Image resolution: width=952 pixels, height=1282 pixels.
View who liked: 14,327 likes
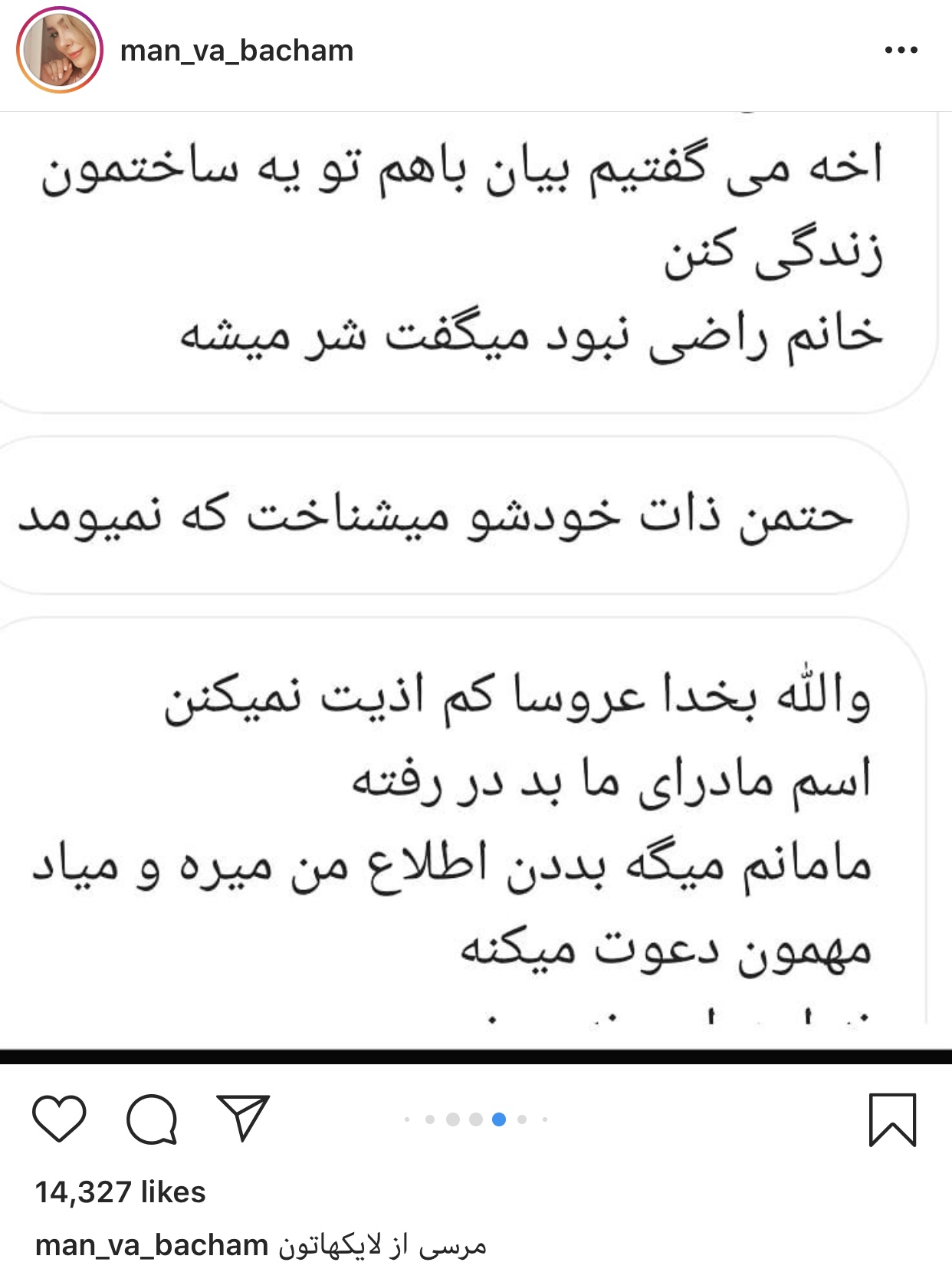(x=120, y=1192)
